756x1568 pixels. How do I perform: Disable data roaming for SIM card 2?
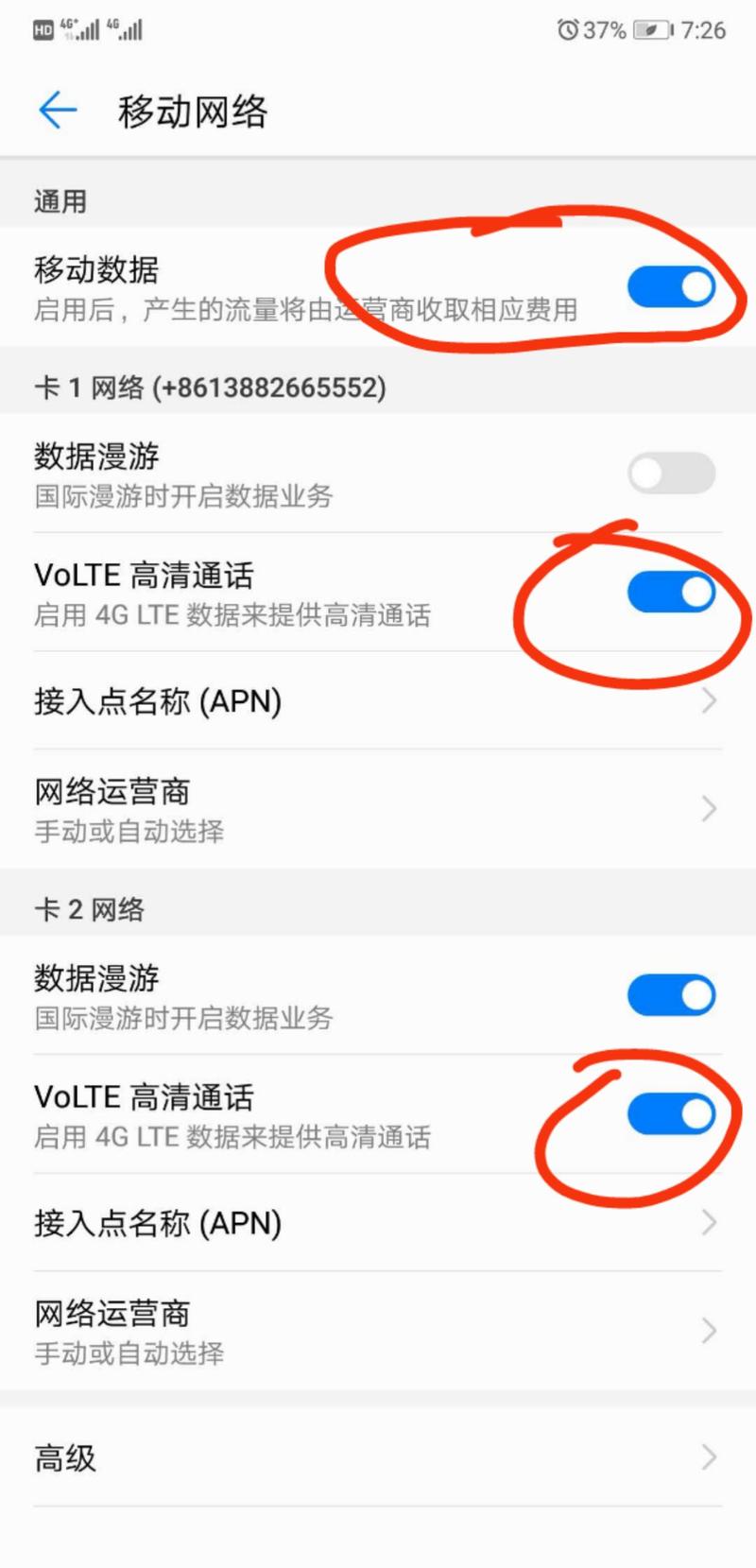pyautogui.click(x=671, y=994)
